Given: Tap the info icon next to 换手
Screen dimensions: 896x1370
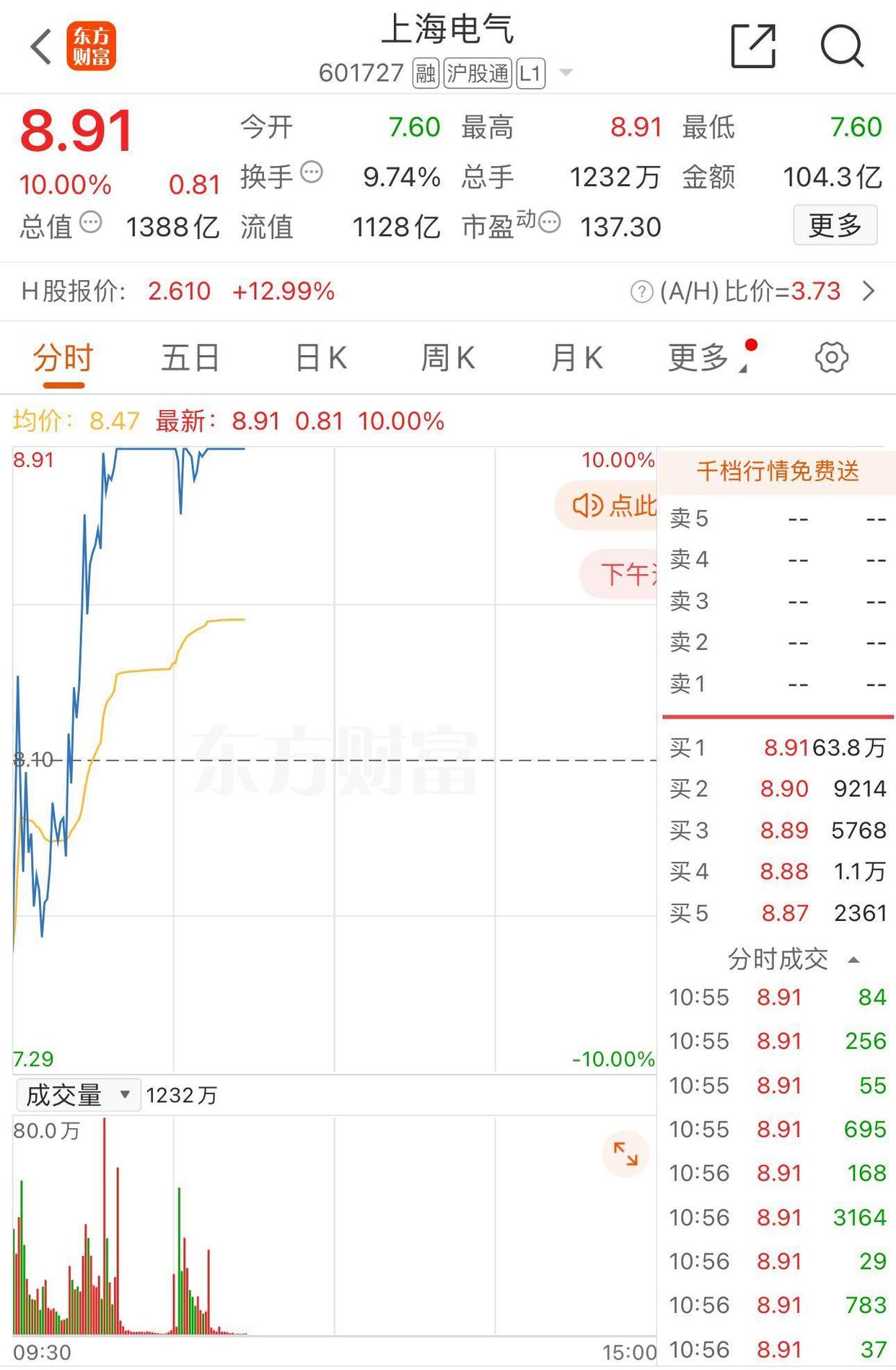Looking at the screenshot, I should tap(312, 173).
